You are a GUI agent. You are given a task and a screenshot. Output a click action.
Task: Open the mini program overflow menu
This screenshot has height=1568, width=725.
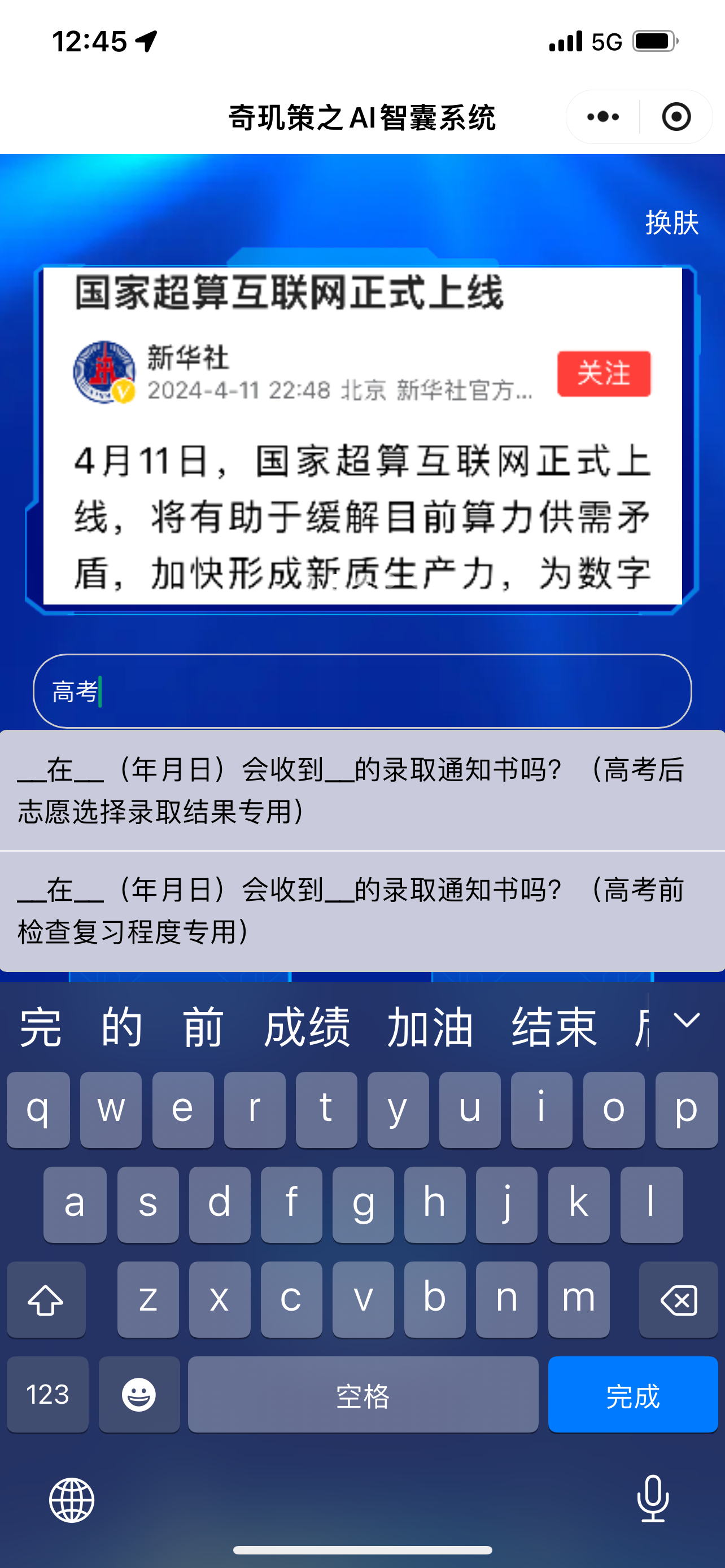click(x=602, y=117)
